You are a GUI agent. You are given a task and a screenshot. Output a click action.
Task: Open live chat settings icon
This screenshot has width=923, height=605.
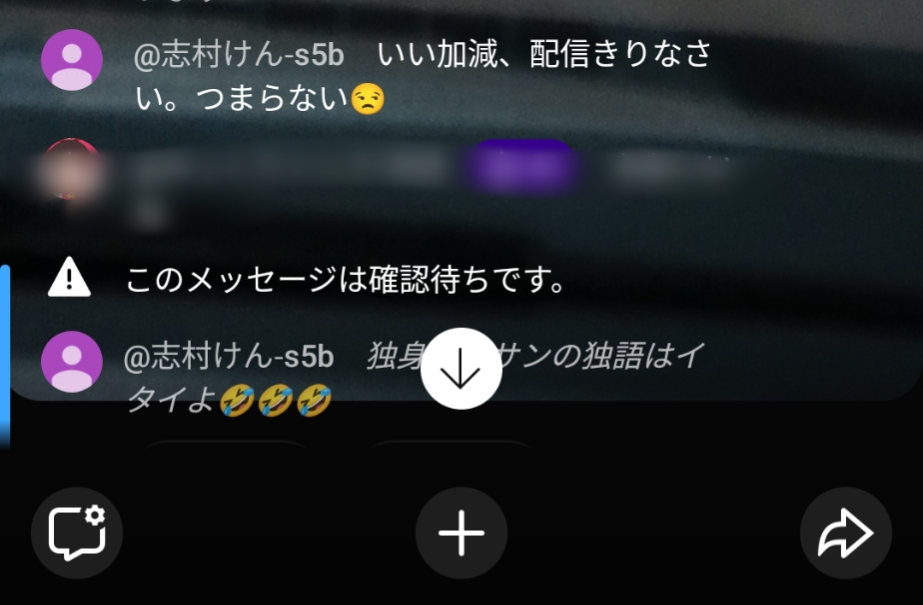[x=77, y=532]
